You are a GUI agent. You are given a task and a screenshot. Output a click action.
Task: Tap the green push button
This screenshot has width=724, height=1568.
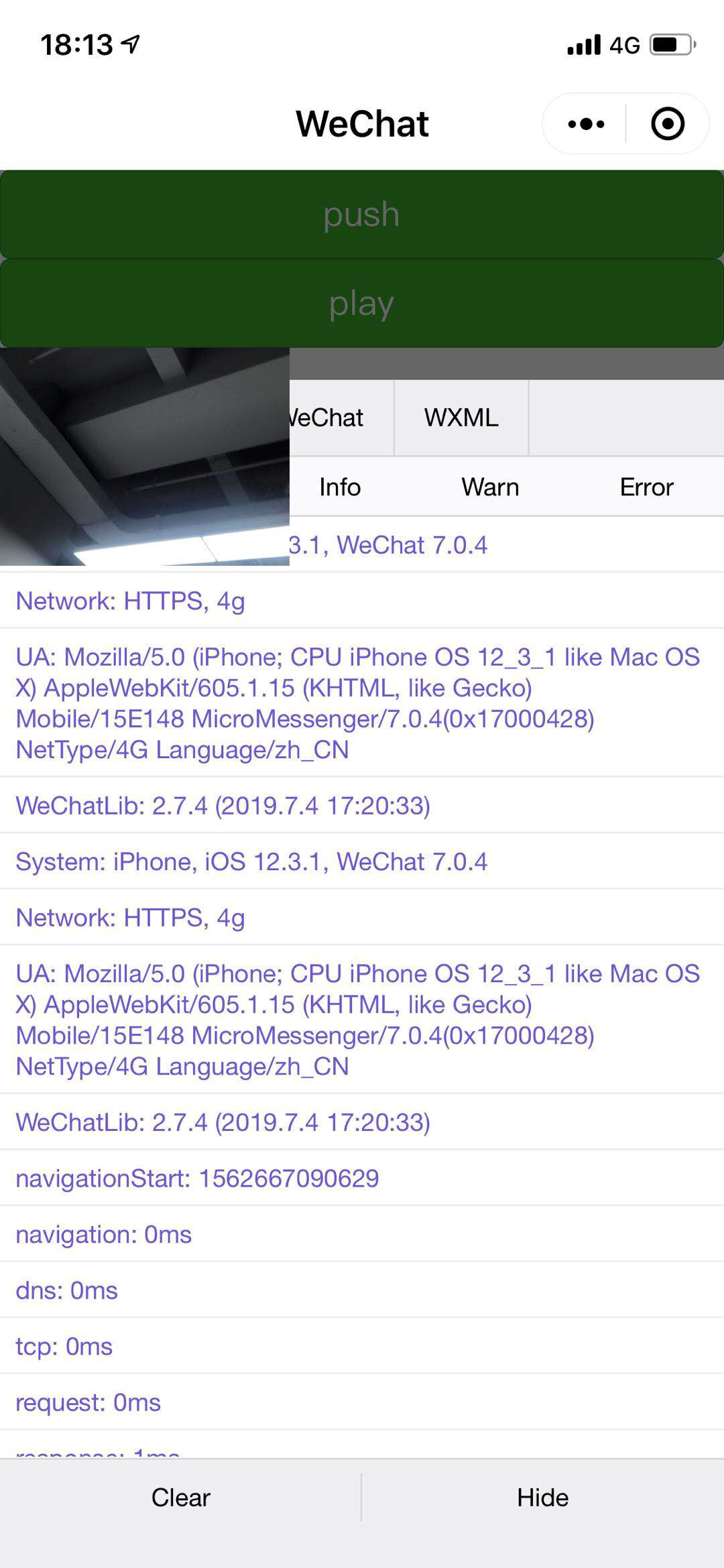(x=362, y=215)
